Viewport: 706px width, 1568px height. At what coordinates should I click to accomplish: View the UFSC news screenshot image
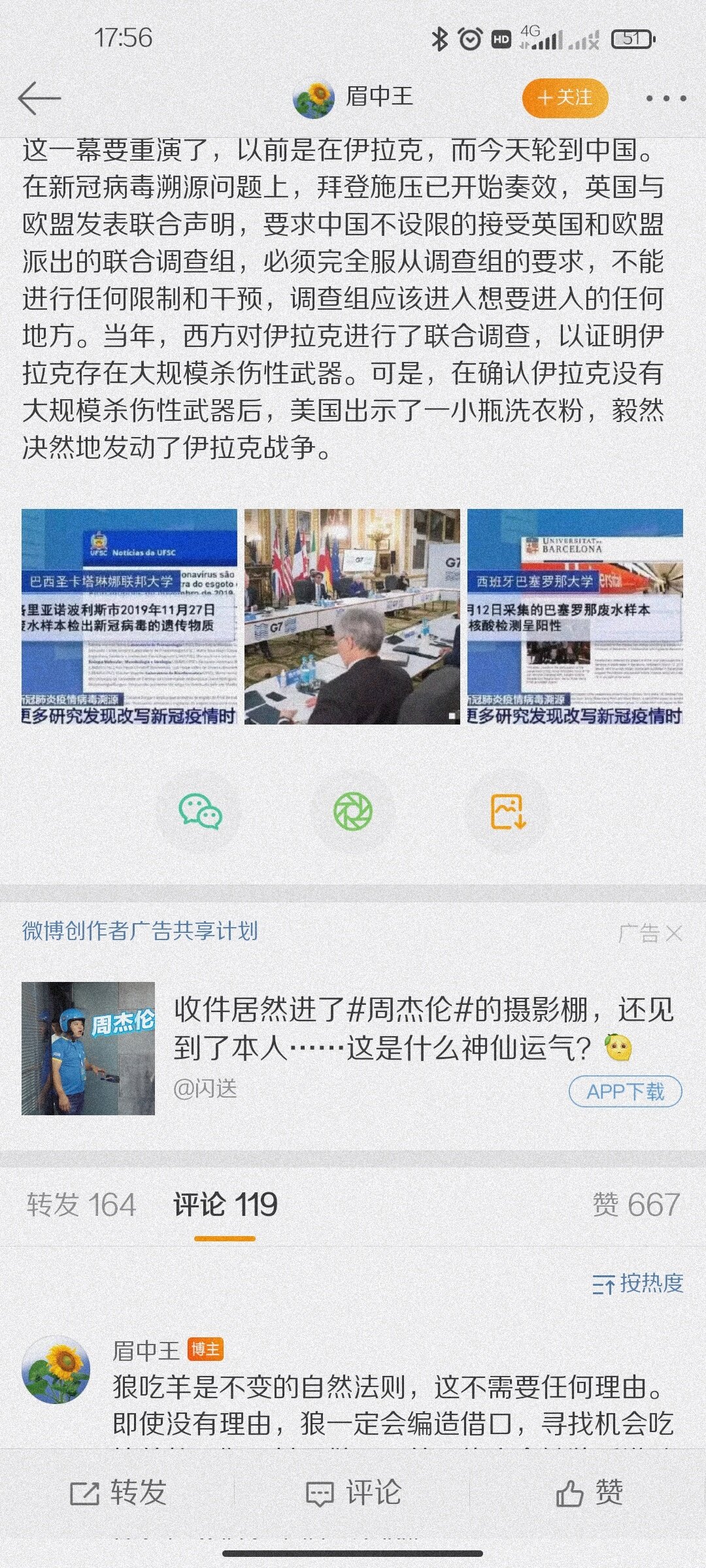[129, 617]
